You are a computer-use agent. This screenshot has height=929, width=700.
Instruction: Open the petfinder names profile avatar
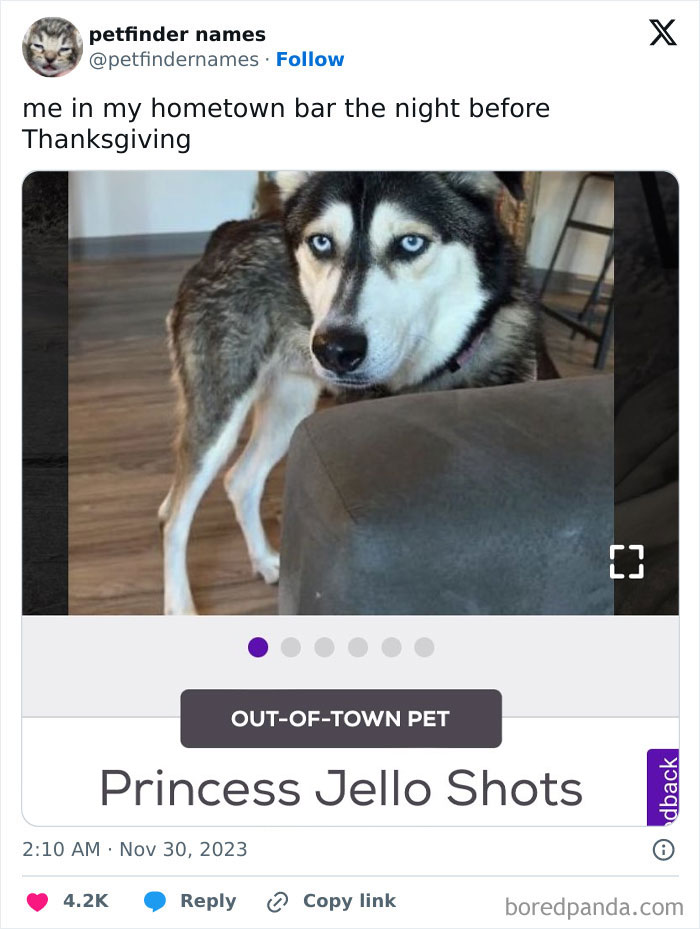[52, 47]
